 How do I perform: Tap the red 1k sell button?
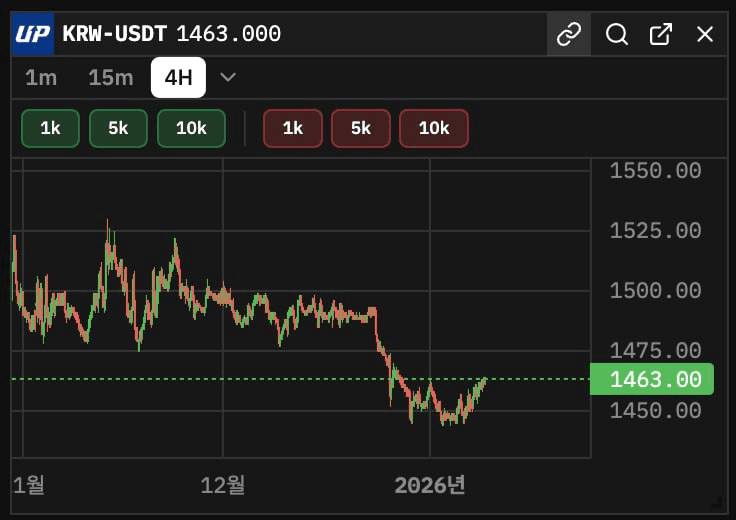293,128
